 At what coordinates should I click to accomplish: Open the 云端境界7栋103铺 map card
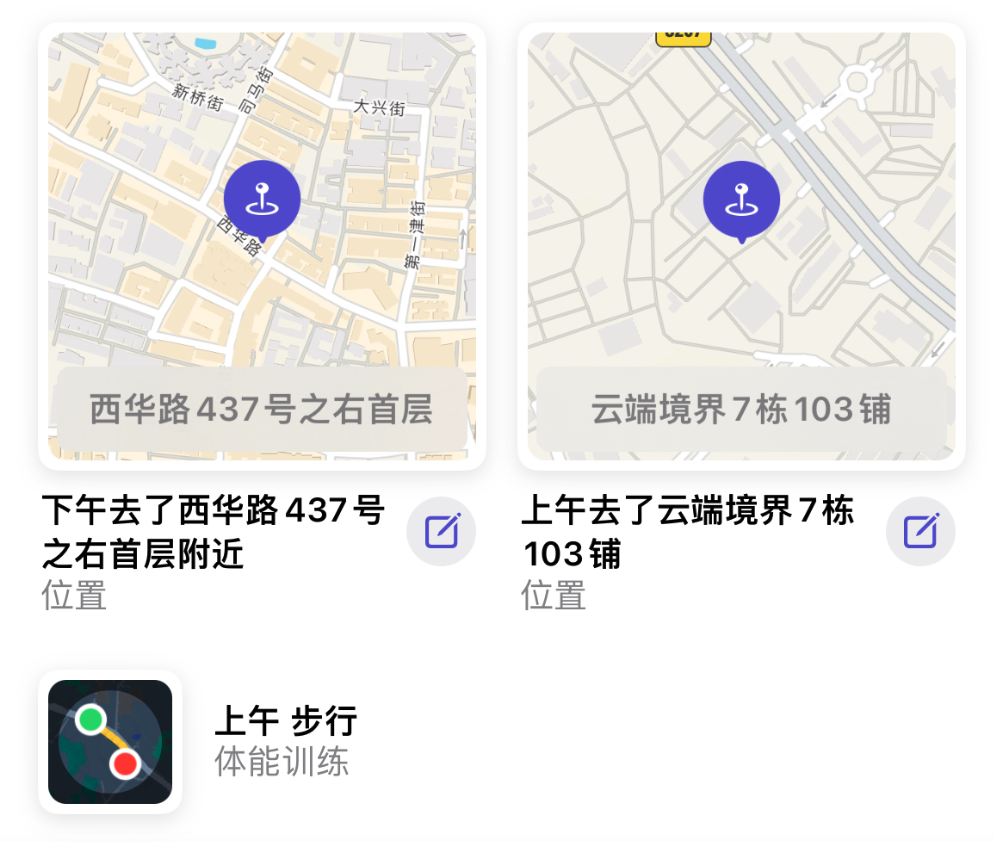741,246
